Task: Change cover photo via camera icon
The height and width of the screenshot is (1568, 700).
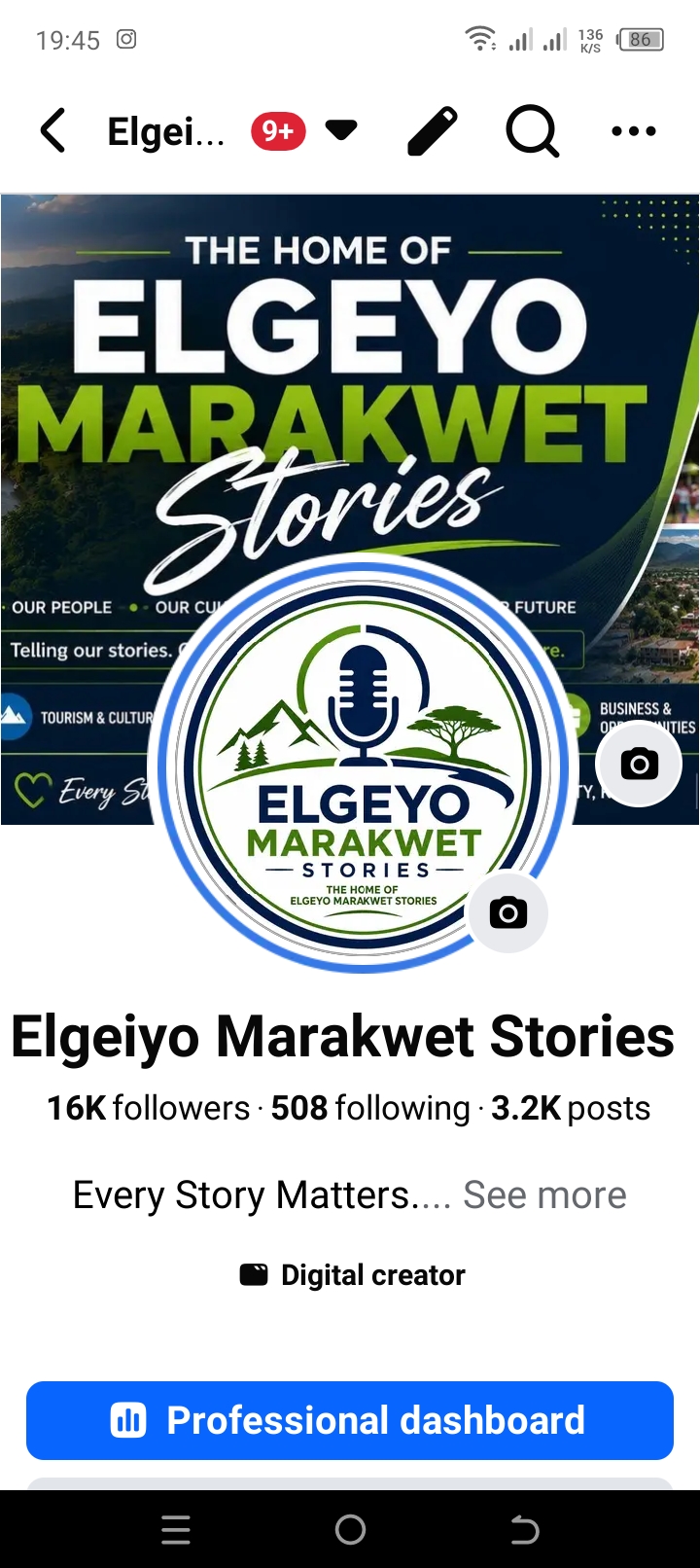Action: coord(639,765)
